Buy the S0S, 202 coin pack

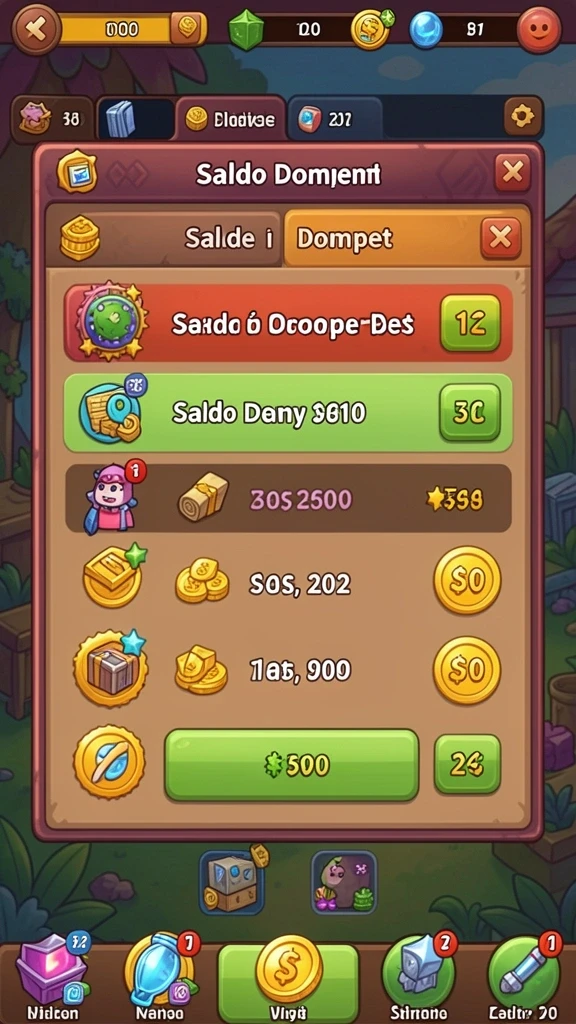[x=467, y=581]
